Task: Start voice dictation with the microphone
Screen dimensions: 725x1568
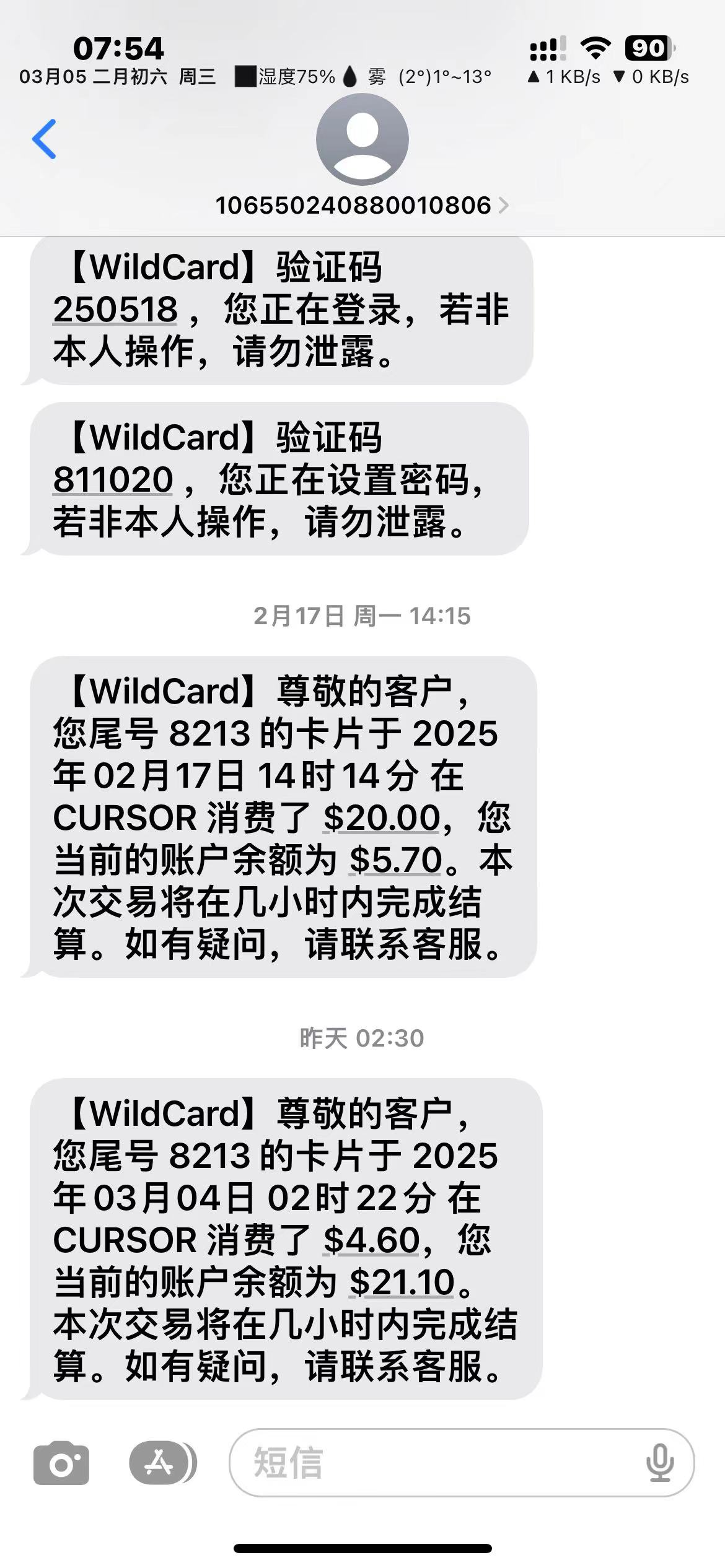Action: pyautogui.click(x=659, y=1463)
